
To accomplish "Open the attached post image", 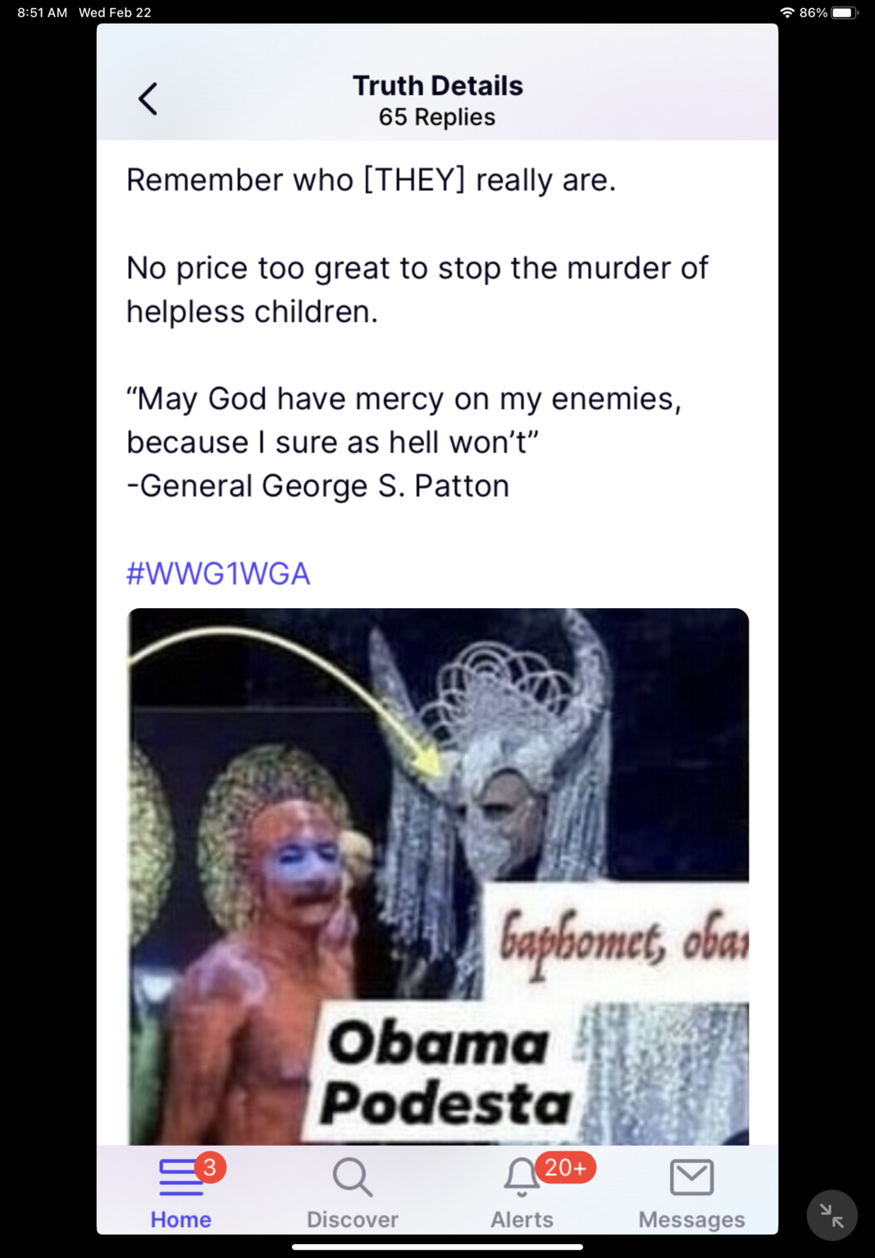I will coord(438,875).
